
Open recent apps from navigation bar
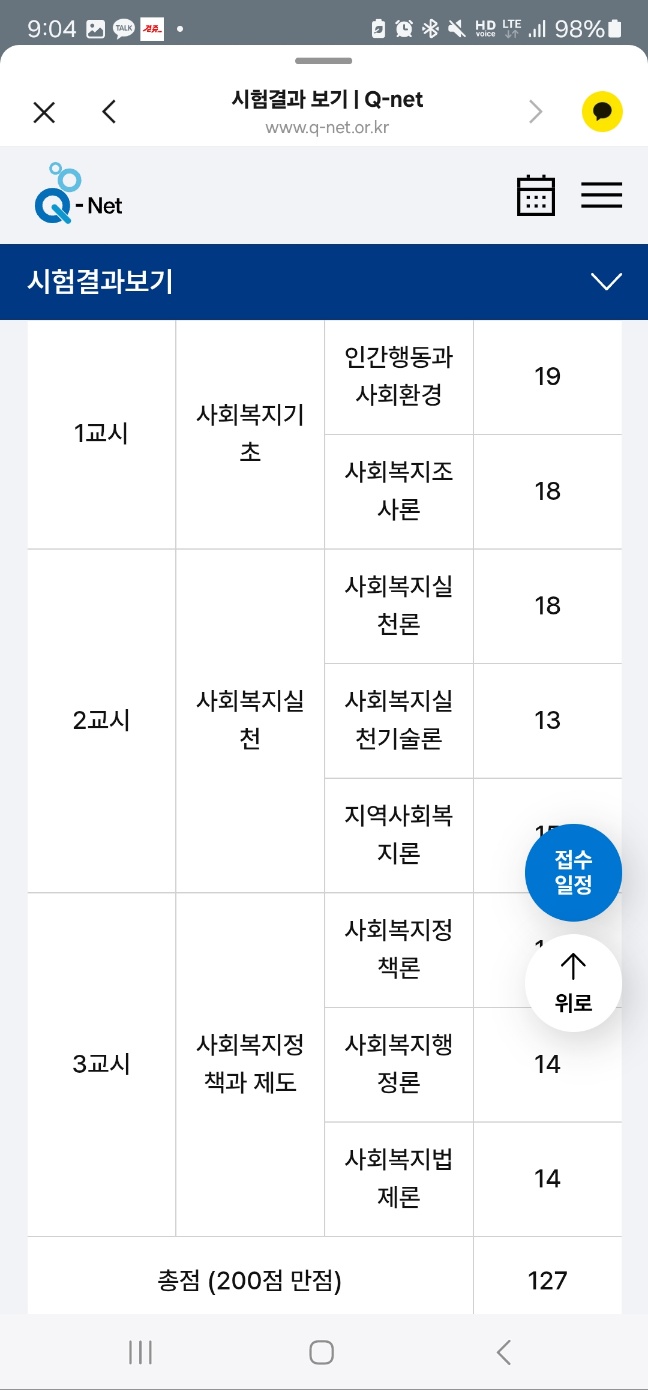[x=140, y=1353]
